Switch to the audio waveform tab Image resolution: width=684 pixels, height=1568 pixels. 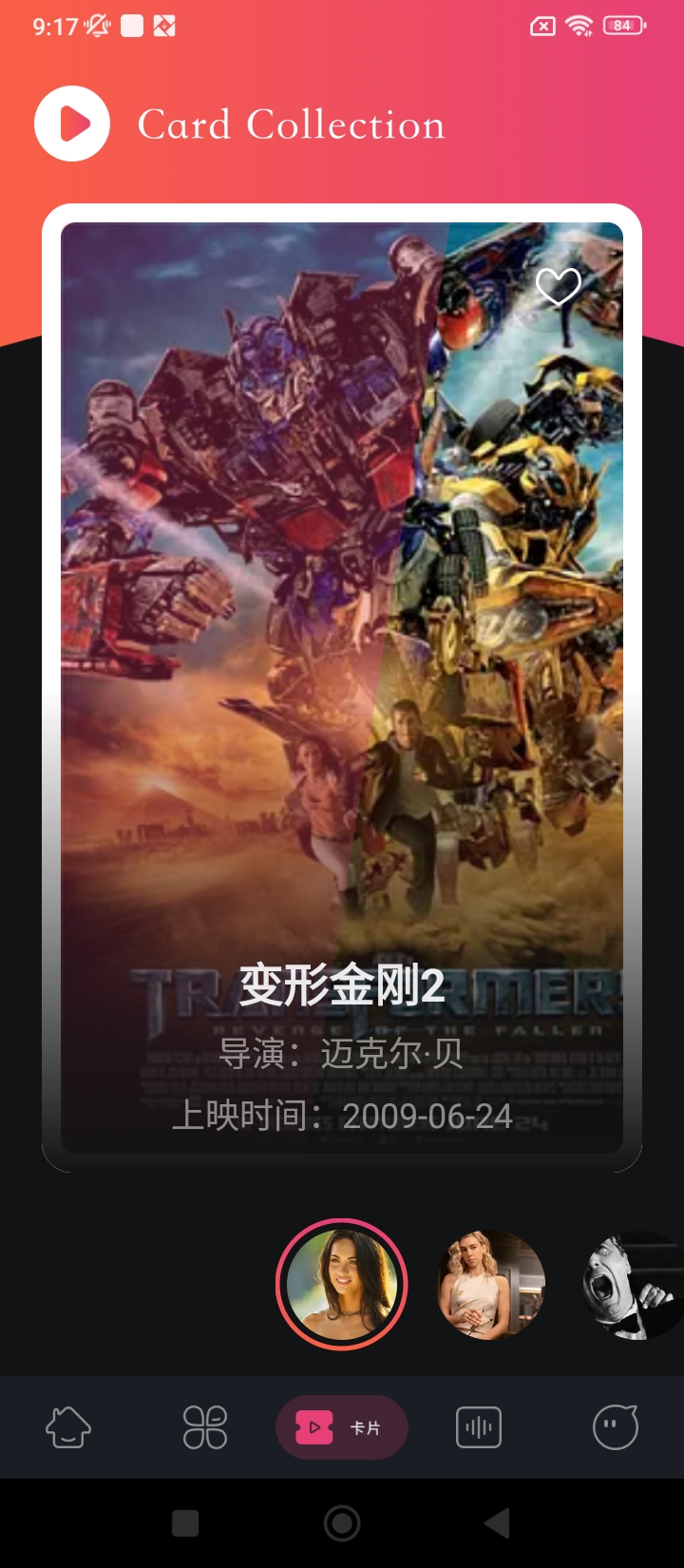click(479, 1427)
